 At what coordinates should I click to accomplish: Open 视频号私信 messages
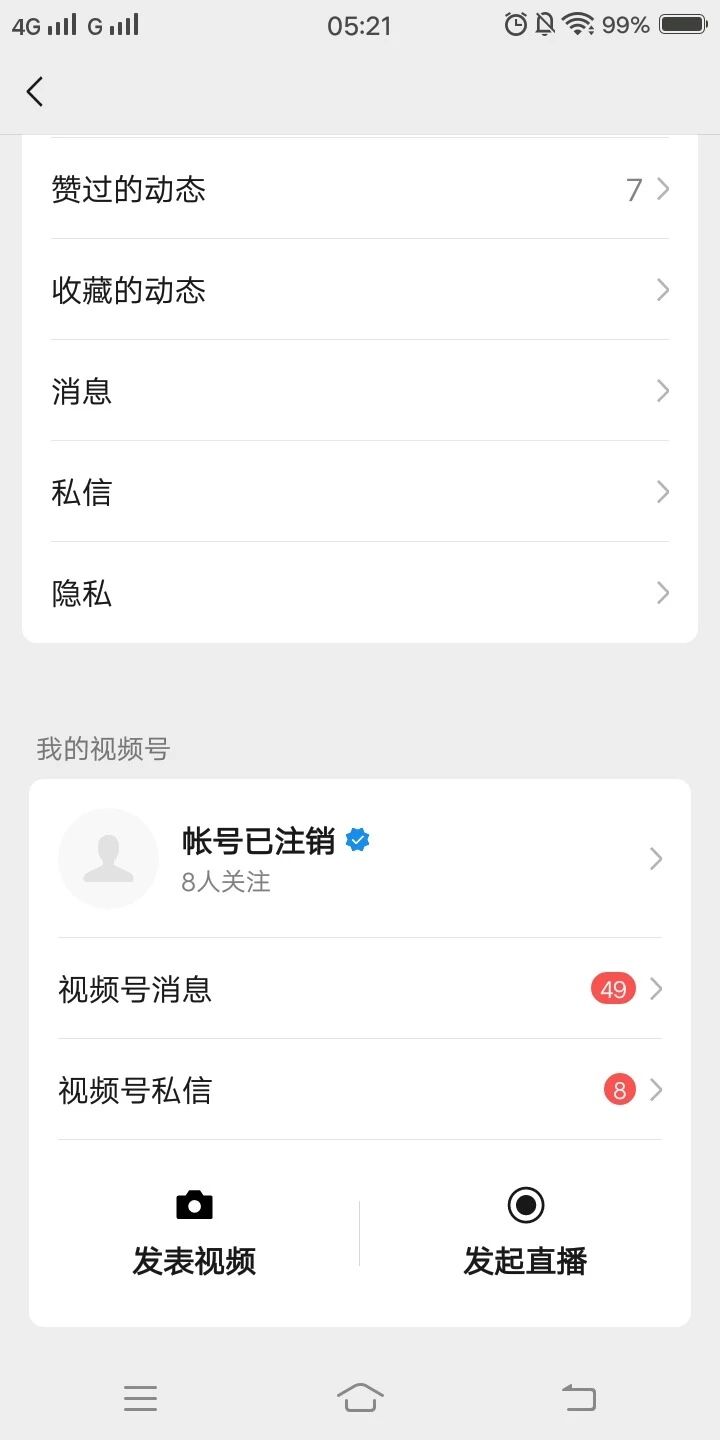pyautogui.click(x=360, y=1090)
